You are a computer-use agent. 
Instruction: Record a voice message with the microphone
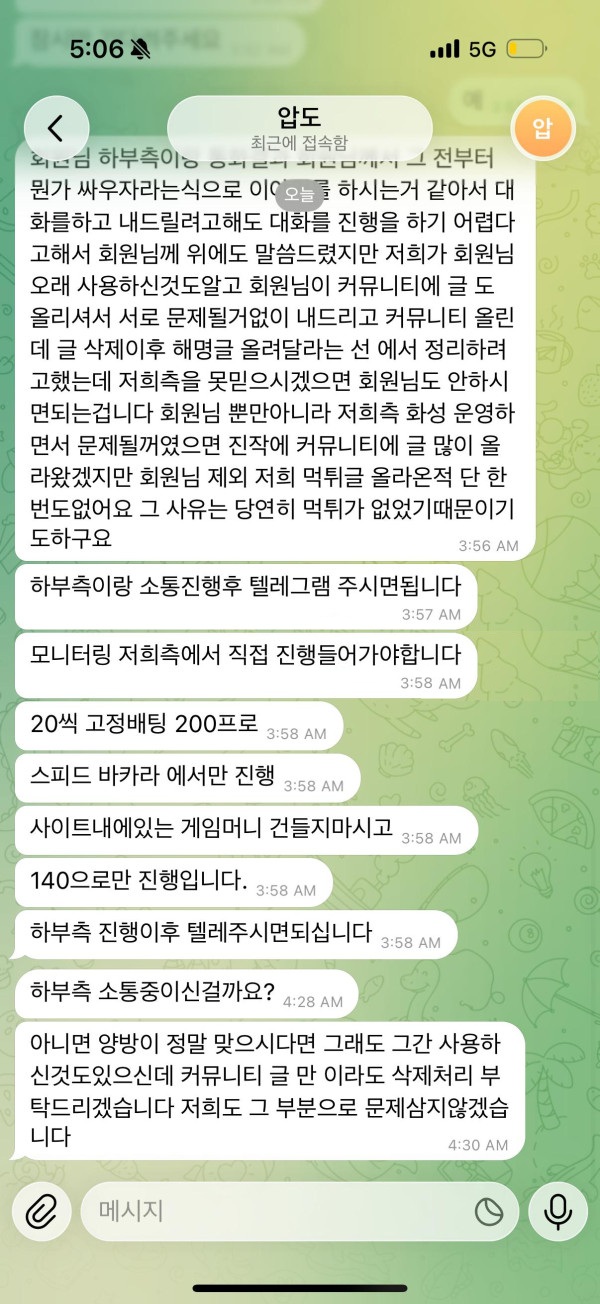point(557,1212)
